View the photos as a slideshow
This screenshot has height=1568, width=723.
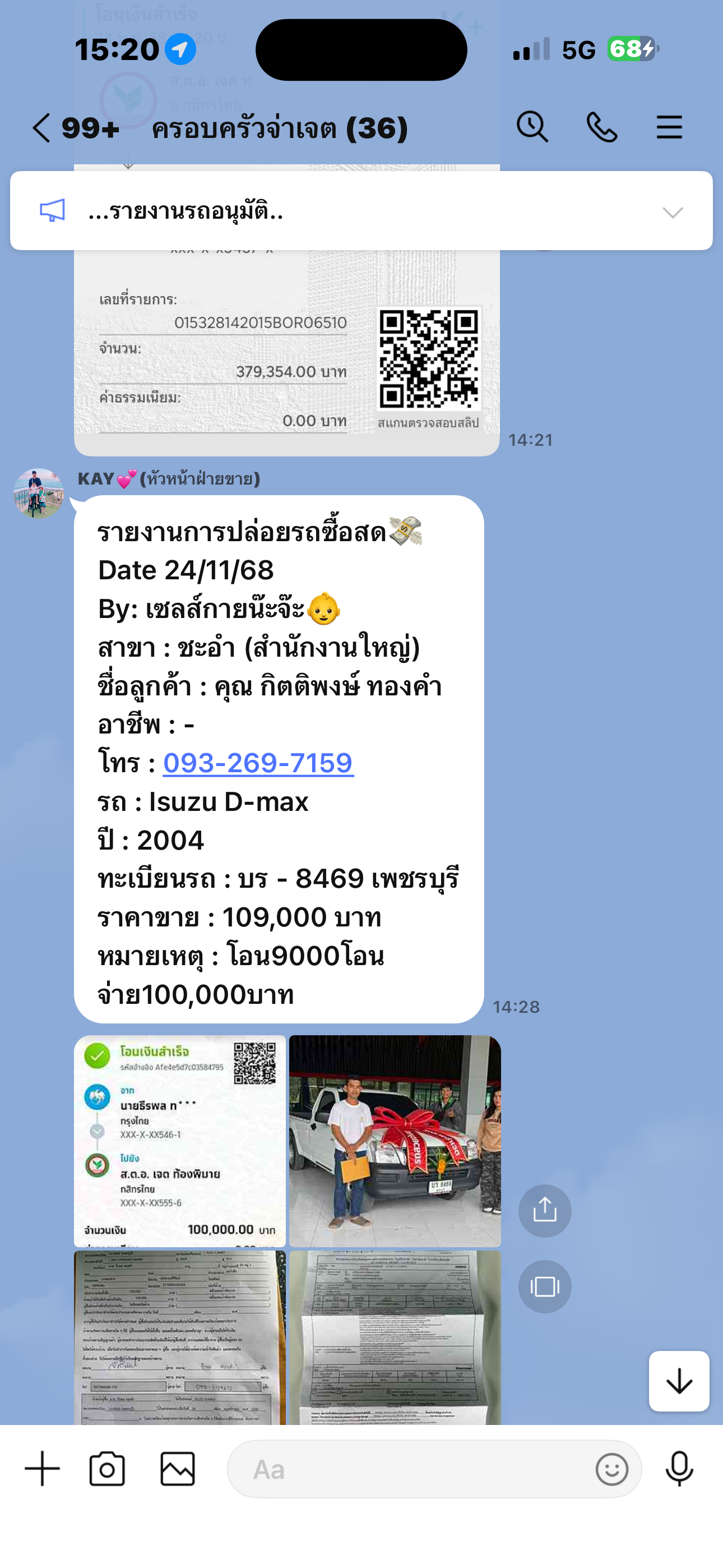point(545,1287)
